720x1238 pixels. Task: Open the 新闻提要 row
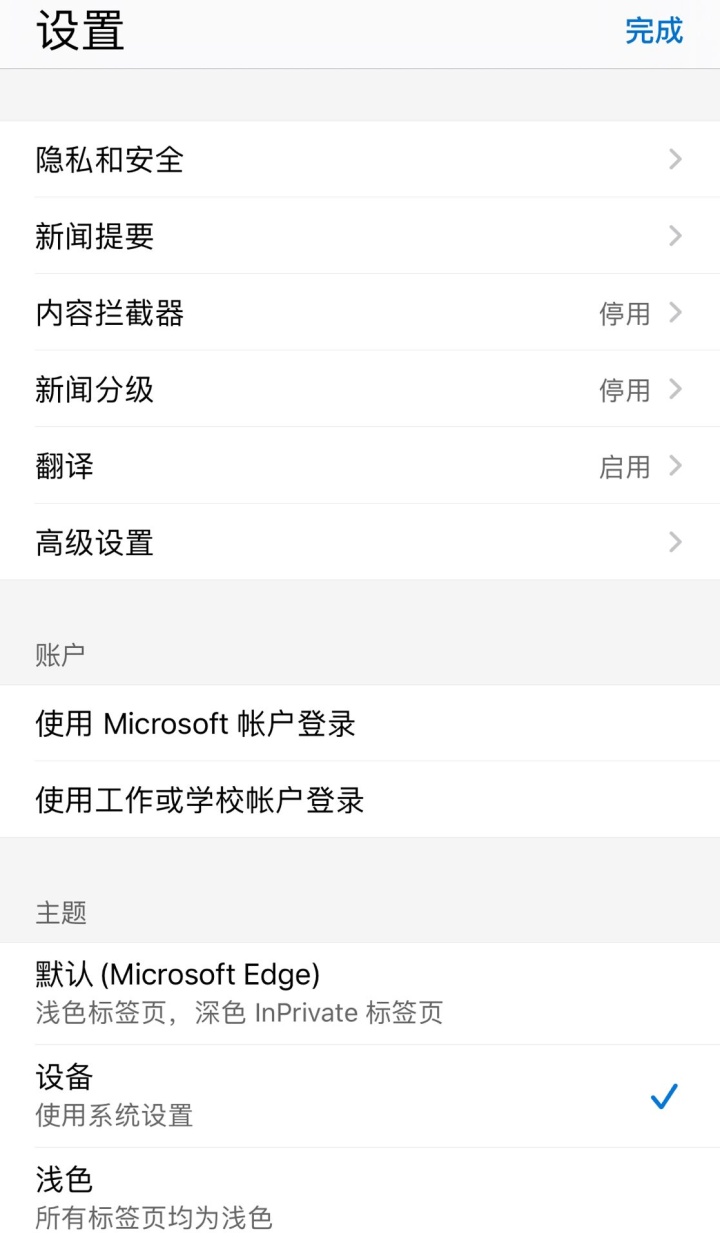click(360, 237)
